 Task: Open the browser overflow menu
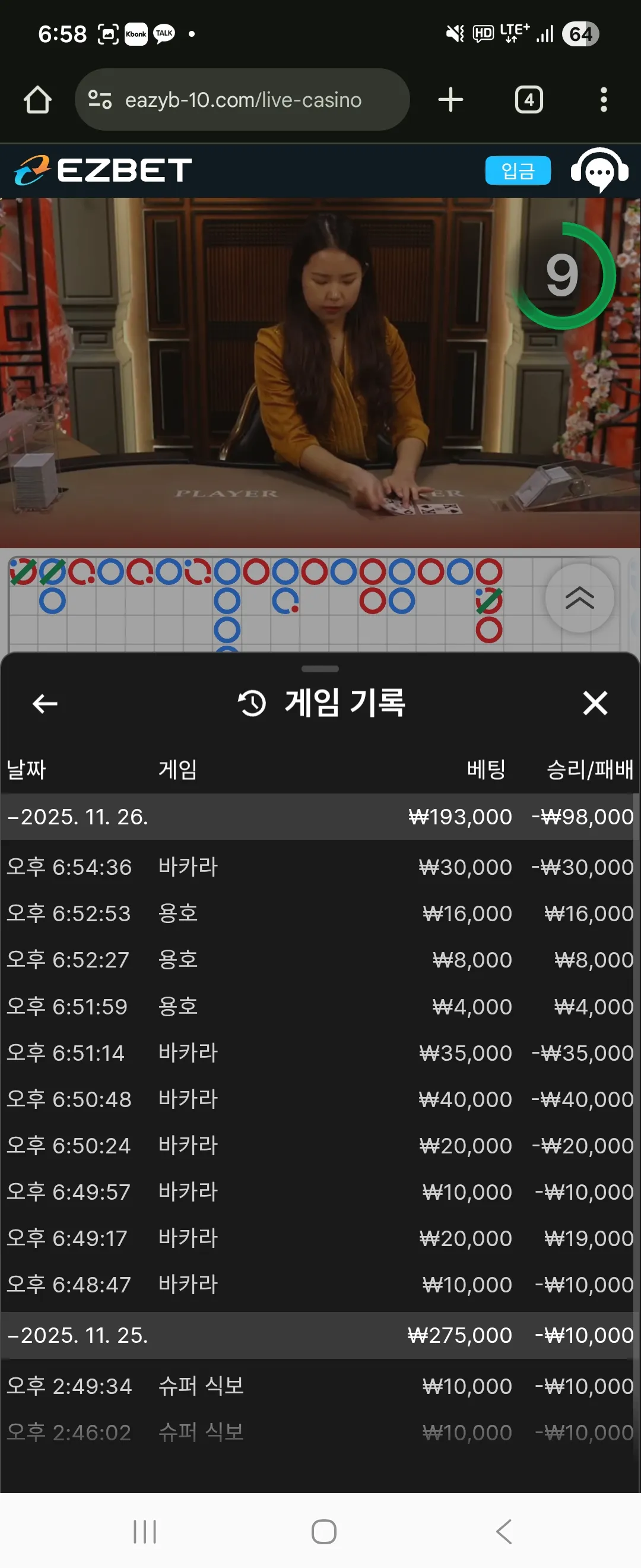pyautogui.click(x=603, y=100)
